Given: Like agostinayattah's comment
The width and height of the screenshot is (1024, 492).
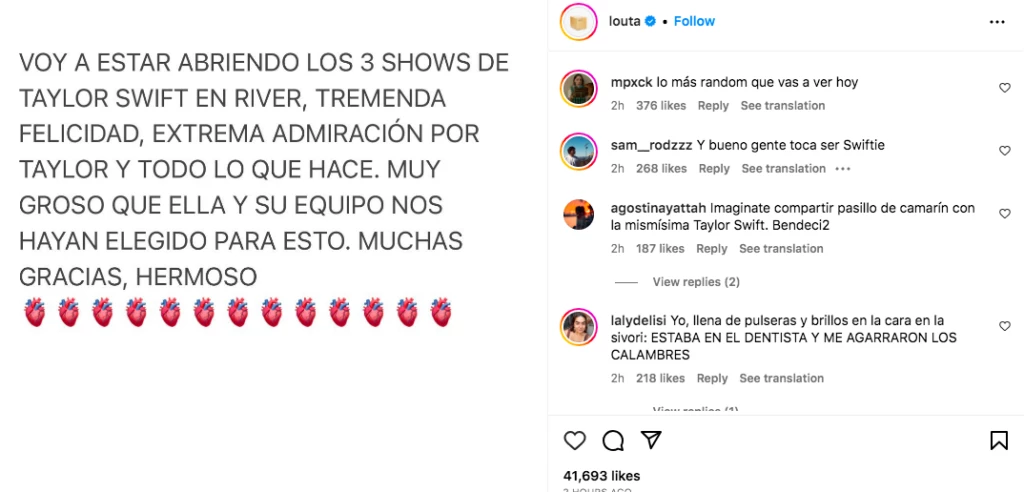Looking at the screenshot, I should point(1005,214).
